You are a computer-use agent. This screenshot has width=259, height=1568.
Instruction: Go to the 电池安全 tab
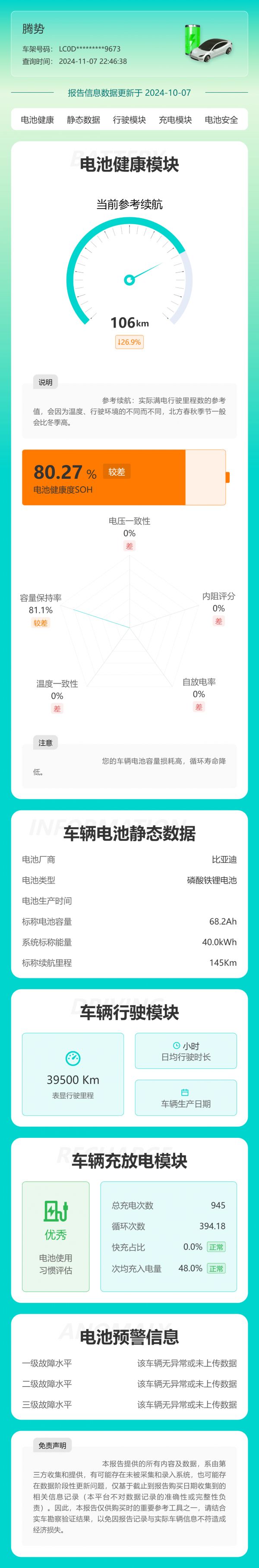(221, 120)
